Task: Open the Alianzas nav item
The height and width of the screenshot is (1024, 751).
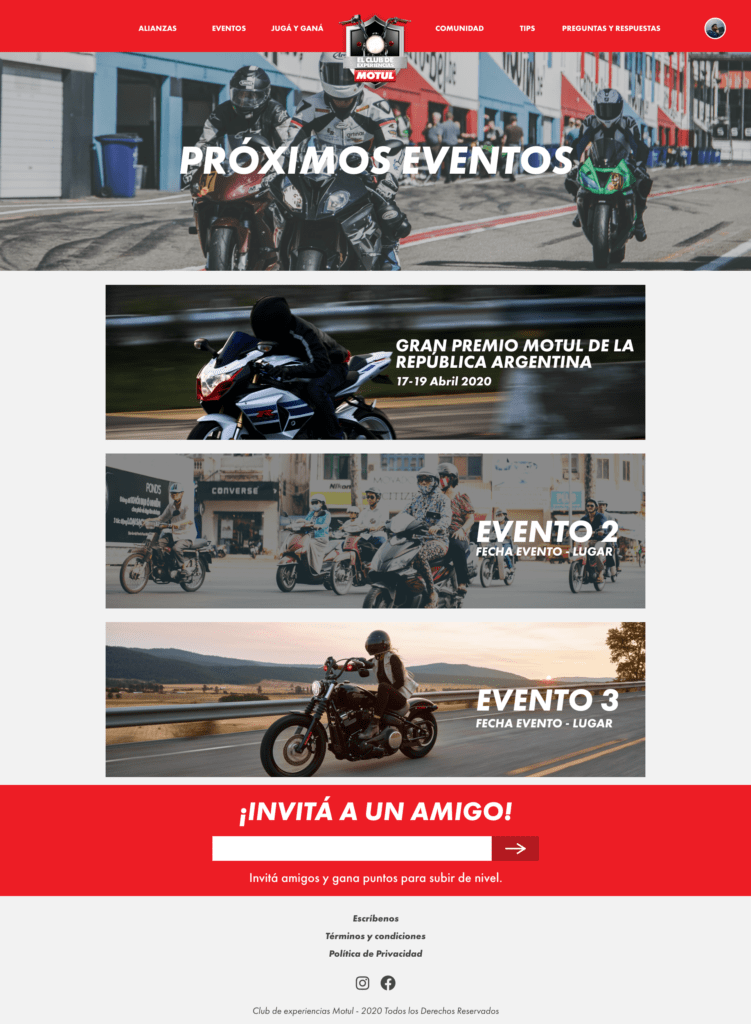Action: click(x=157, y=28)
